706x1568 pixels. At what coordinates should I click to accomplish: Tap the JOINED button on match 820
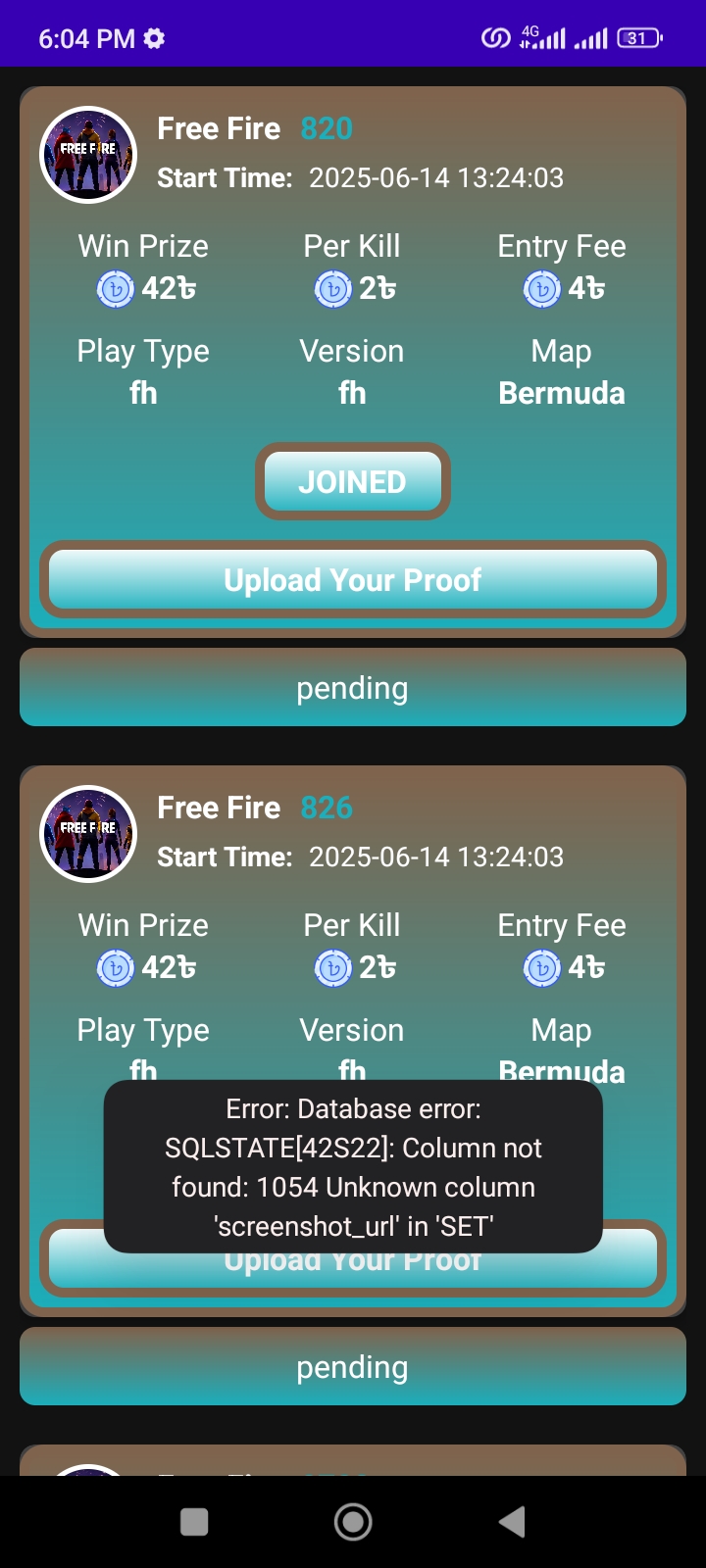pos(352,481)
